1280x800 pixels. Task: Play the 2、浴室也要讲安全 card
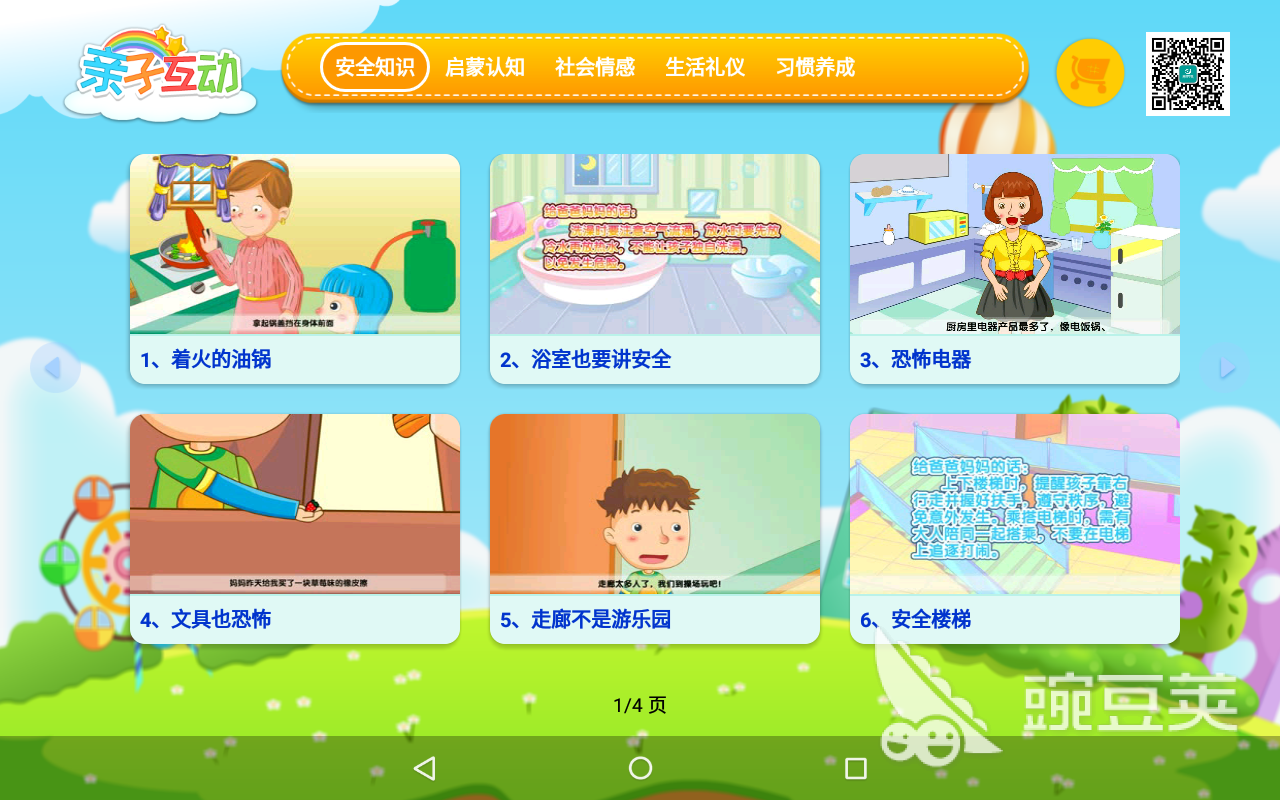(655, 268)
